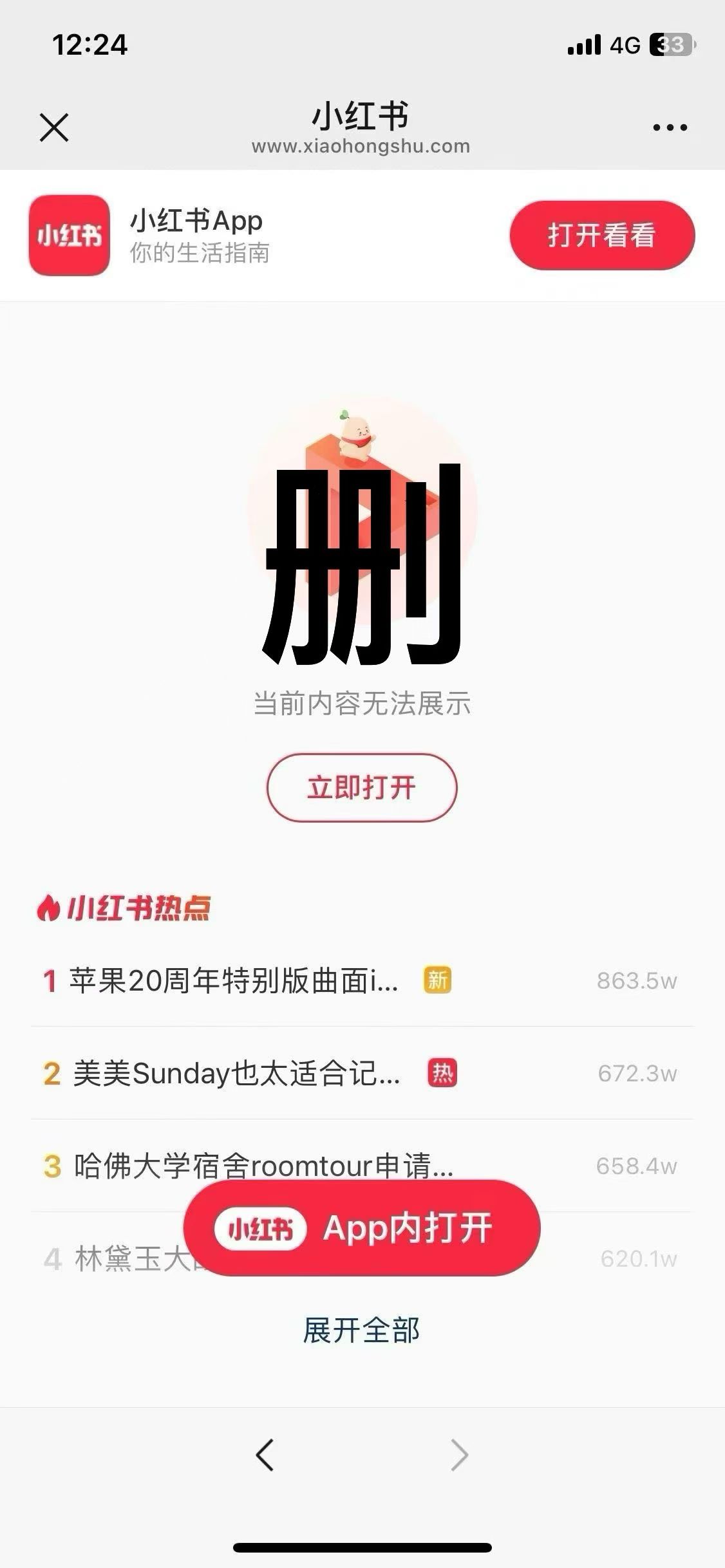Go back to the previous web page

[x=265, y=1455]
